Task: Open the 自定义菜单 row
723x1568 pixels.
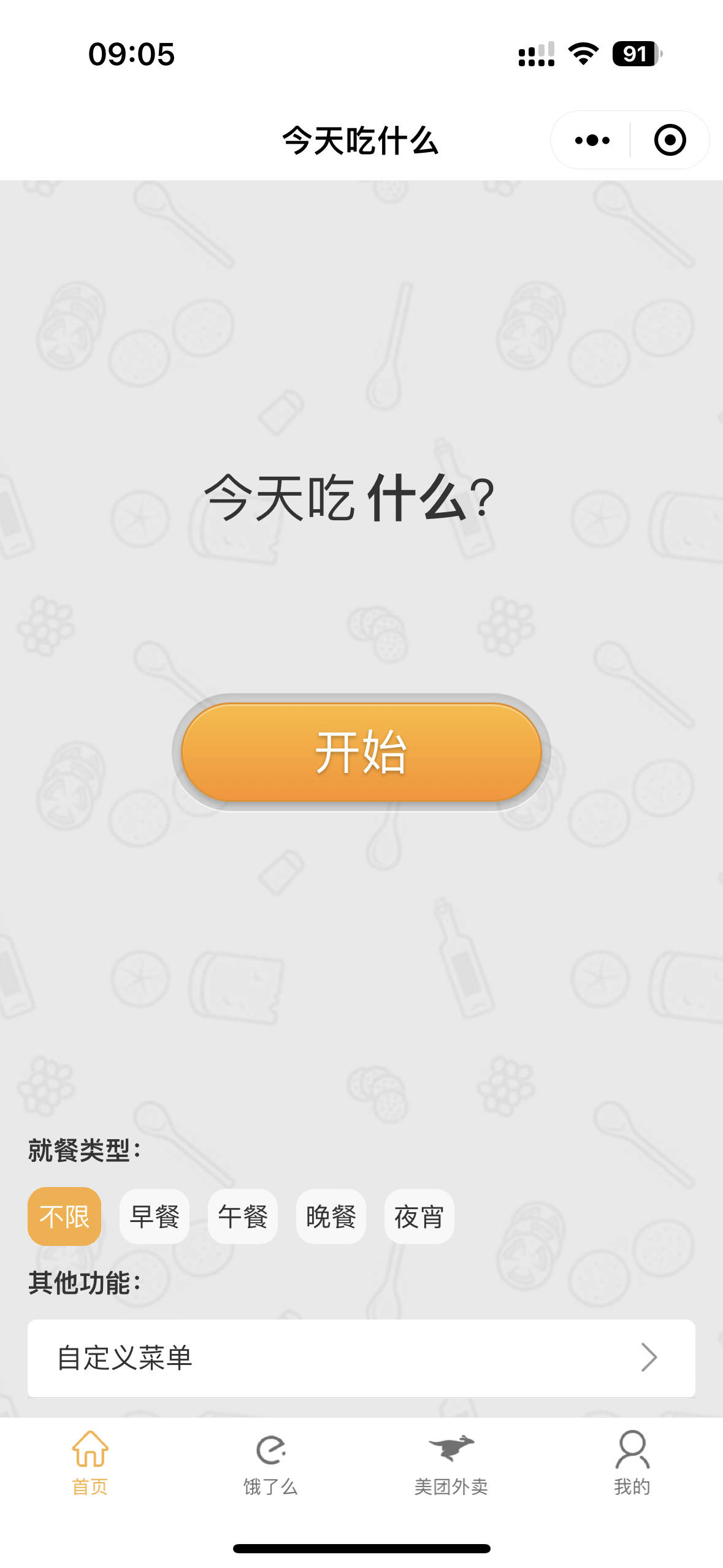Action: click(x=361, y=1358)
